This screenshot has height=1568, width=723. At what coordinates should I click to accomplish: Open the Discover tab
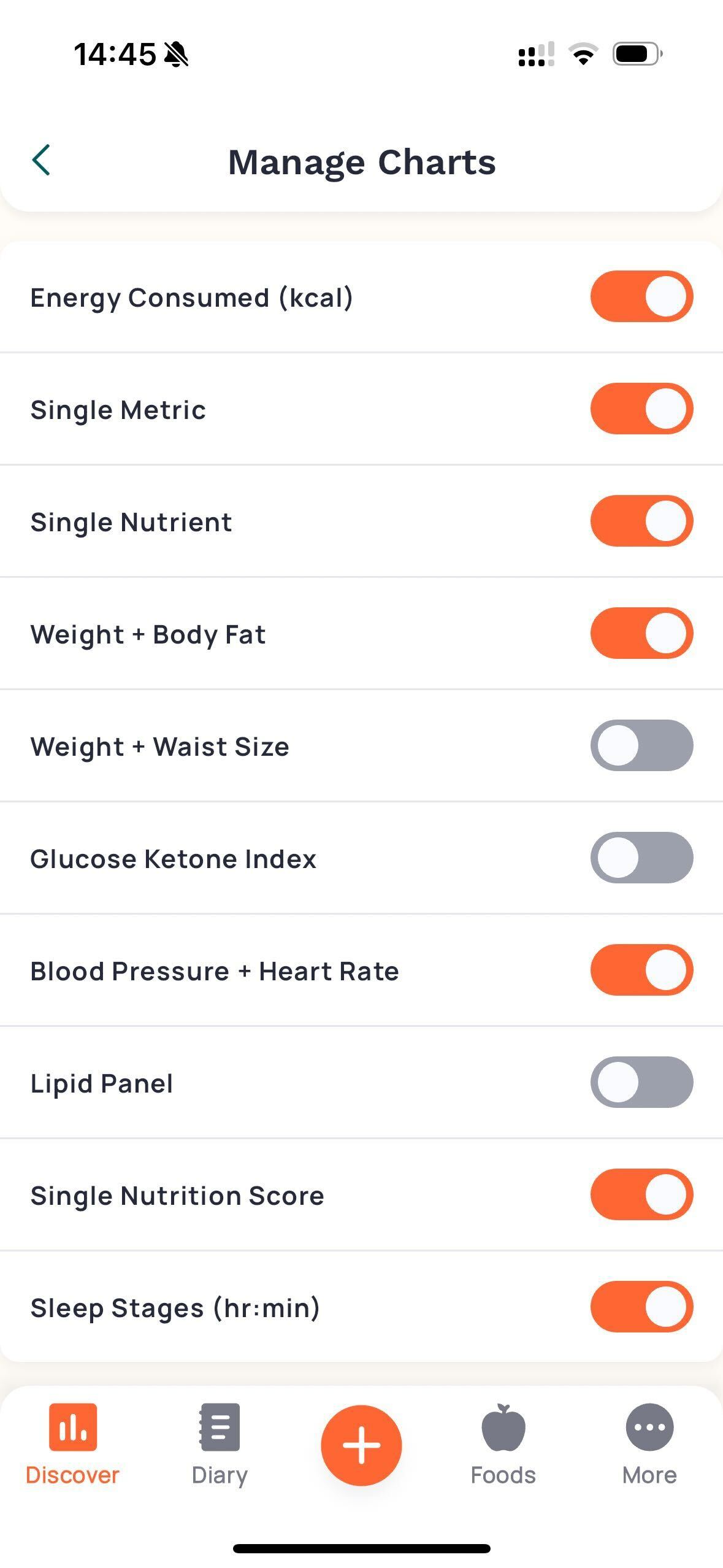click(x=72, y=1445)
